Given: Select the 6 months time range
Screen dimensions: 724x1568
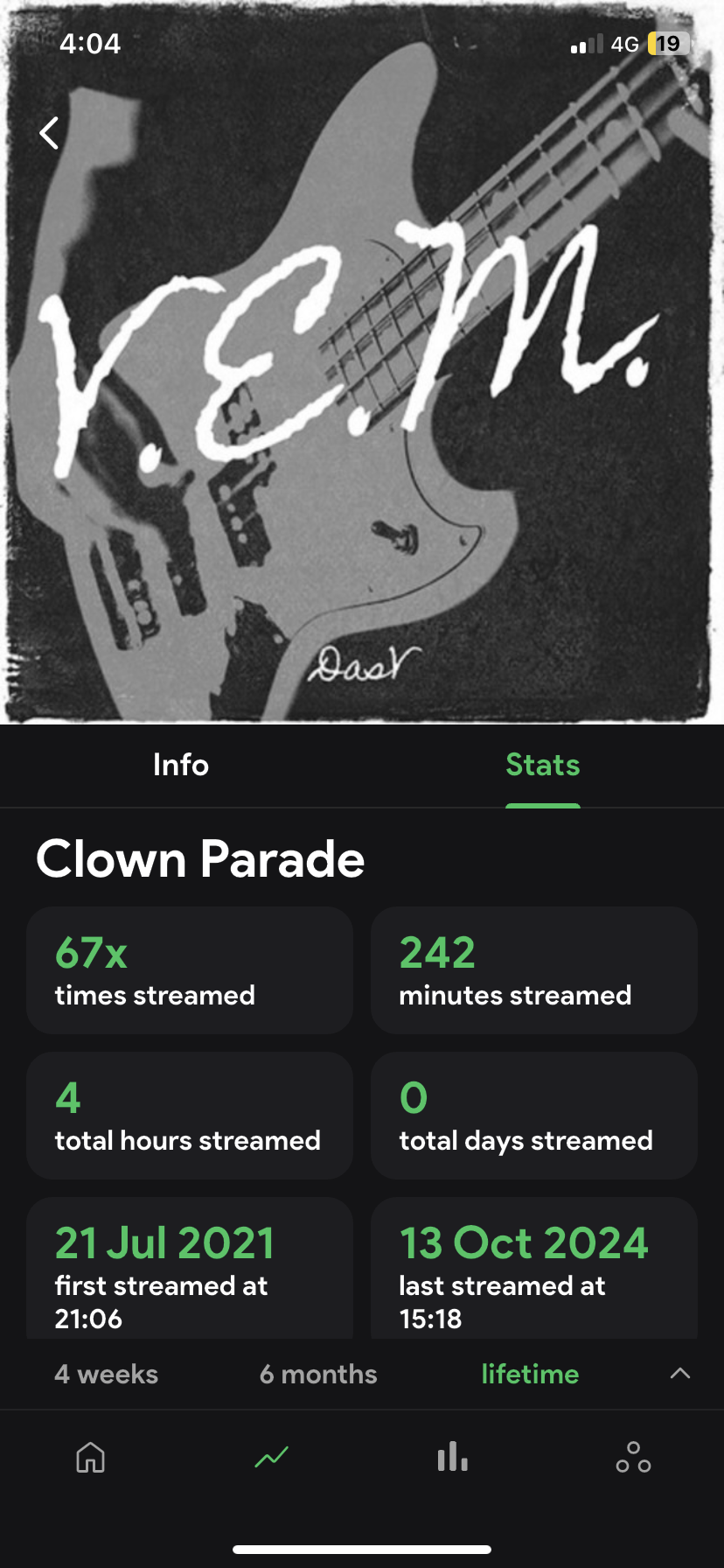Looking at the screenshot, I should coord(318,1374).
